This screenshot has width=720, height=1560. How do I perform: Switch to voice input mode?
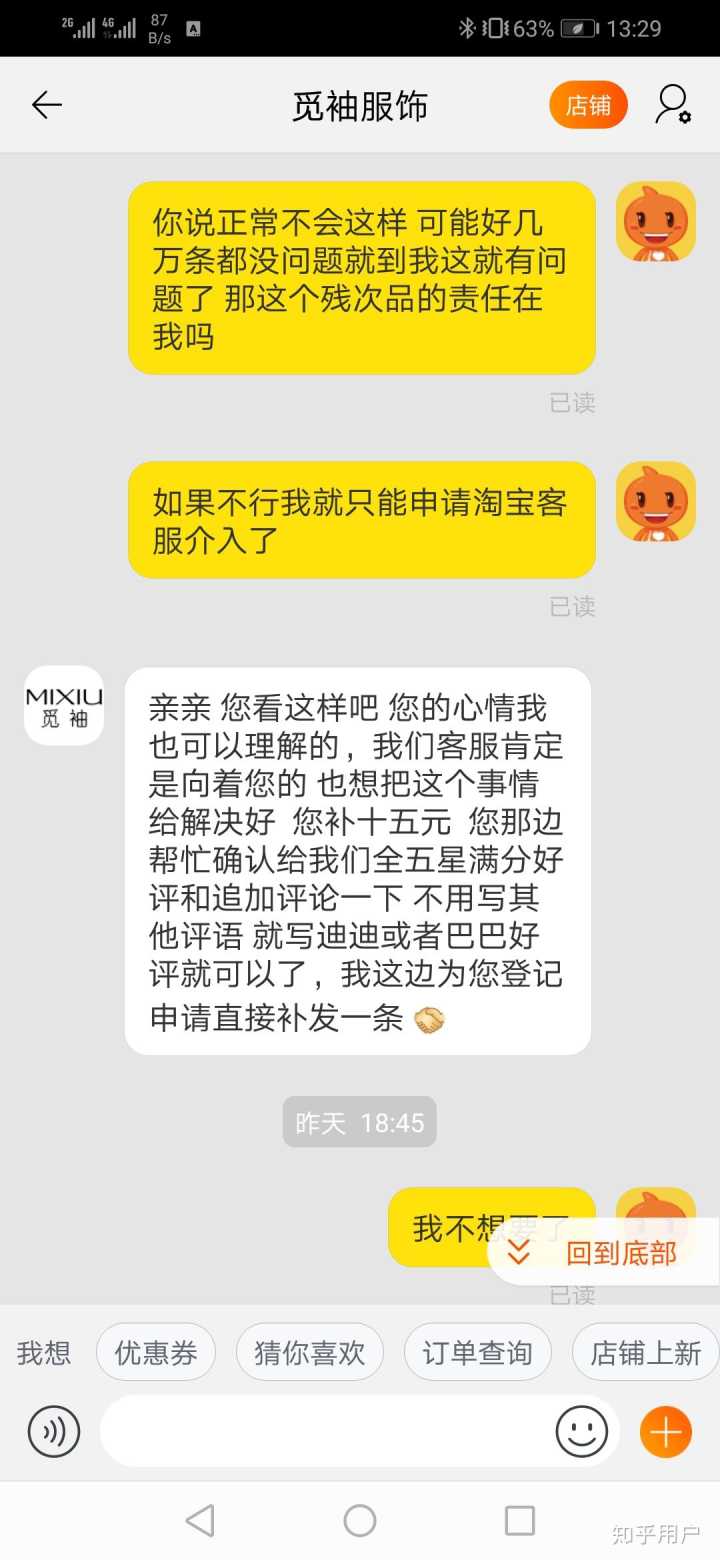[x=53, y=1432]
